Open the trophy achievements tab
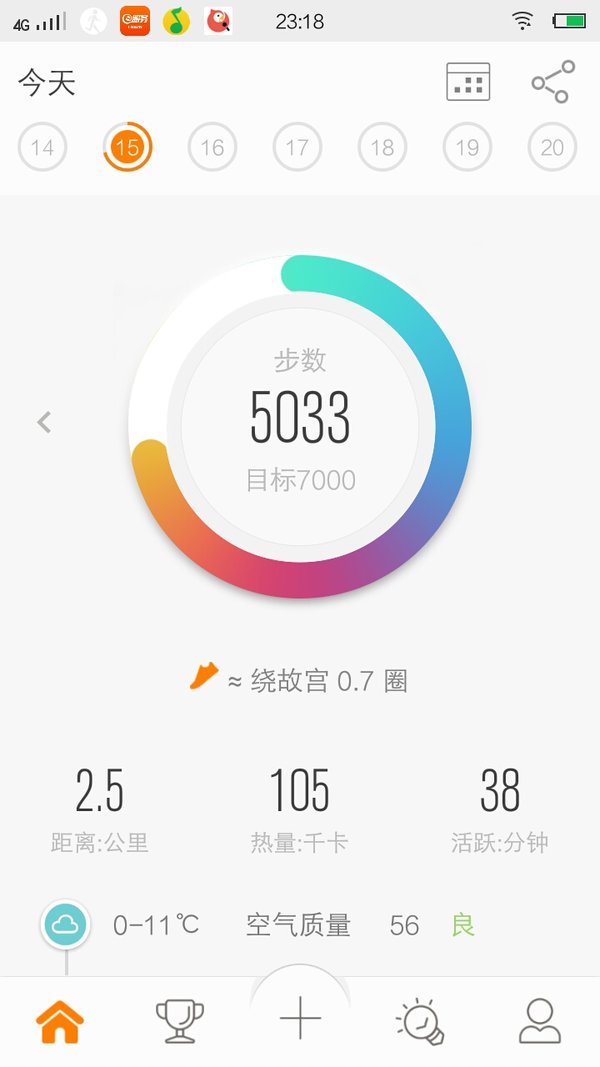 click(180, 1021)
